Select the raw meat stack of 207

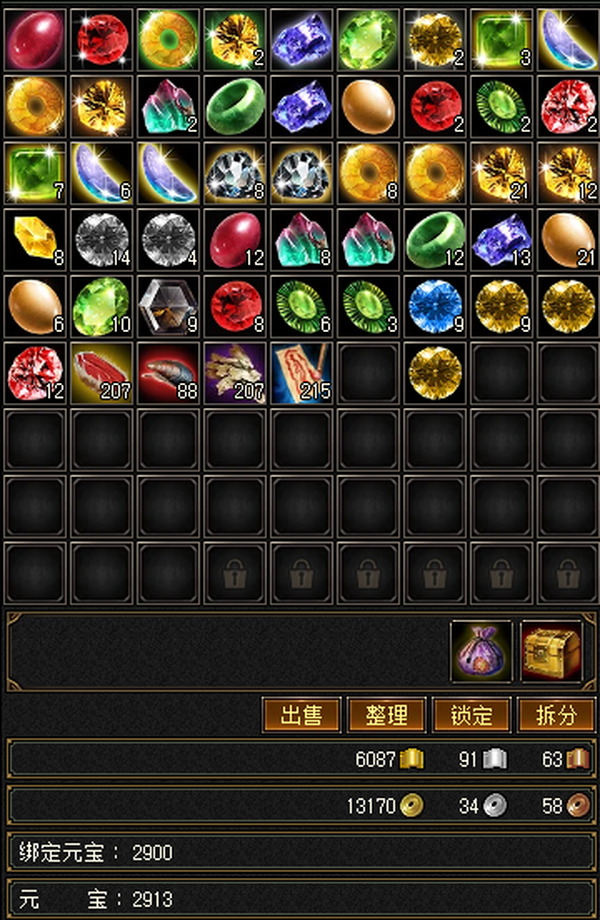click(101, 372)
